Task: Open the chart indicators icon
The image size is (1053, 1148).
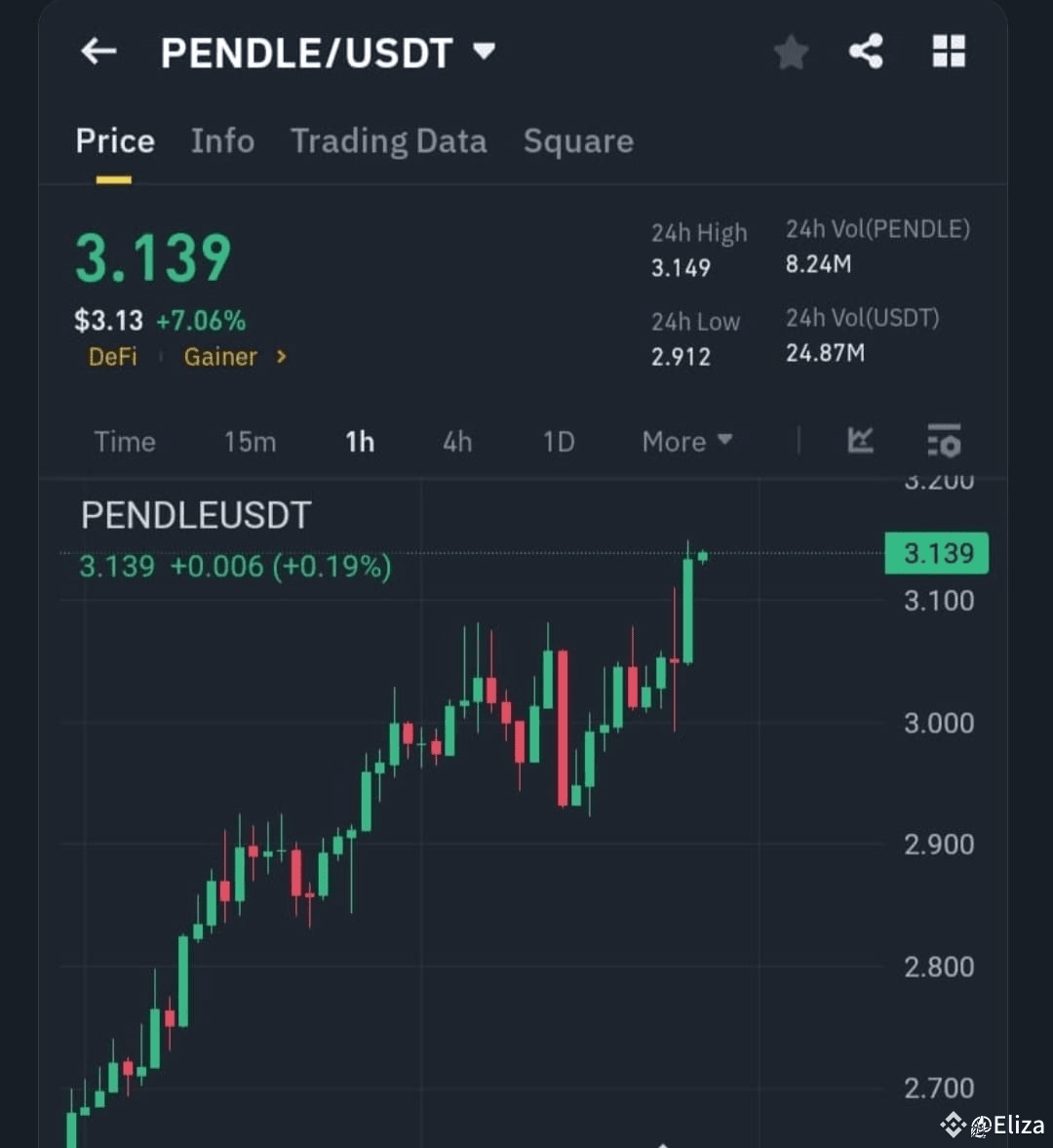Action: pos(860,441)
